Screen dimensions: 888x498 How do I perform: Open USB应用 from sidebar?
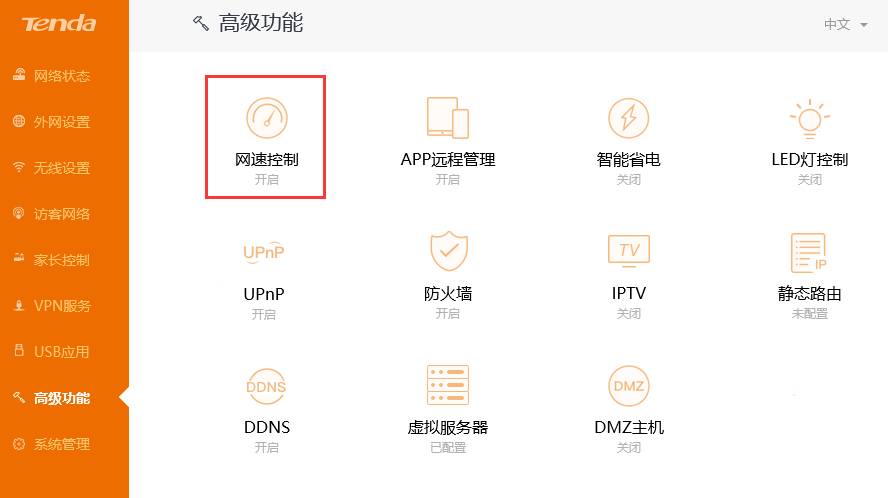(x=61, y=352)
